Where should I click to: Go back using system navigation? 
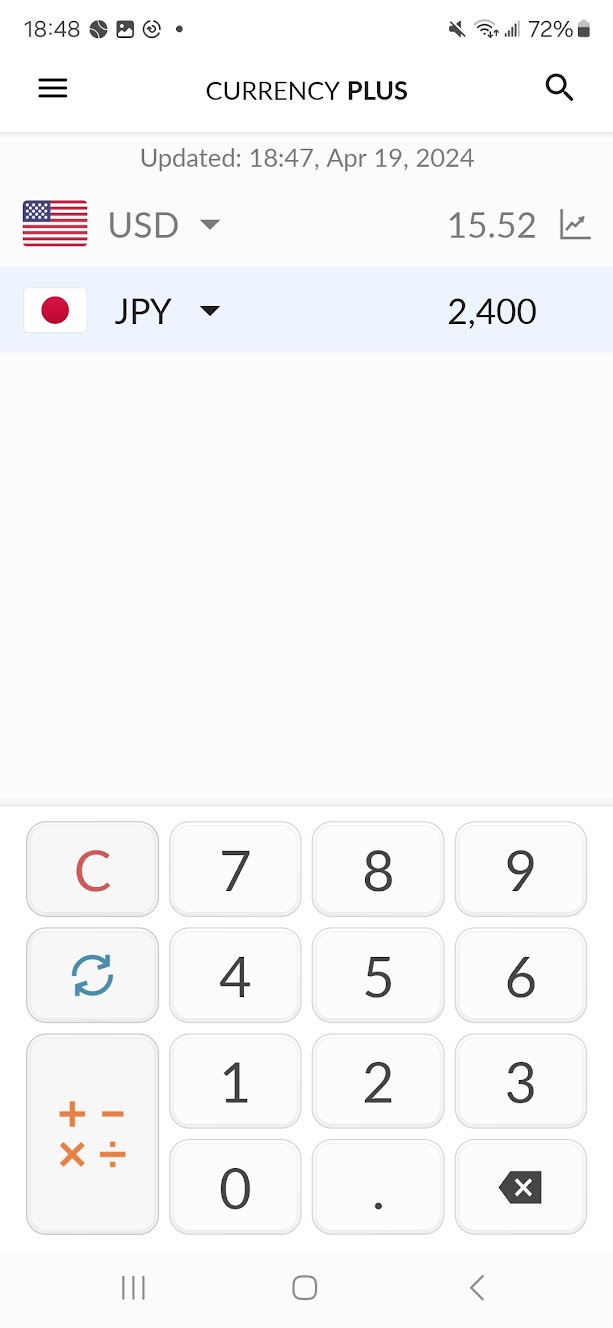tap(477, 1288)
